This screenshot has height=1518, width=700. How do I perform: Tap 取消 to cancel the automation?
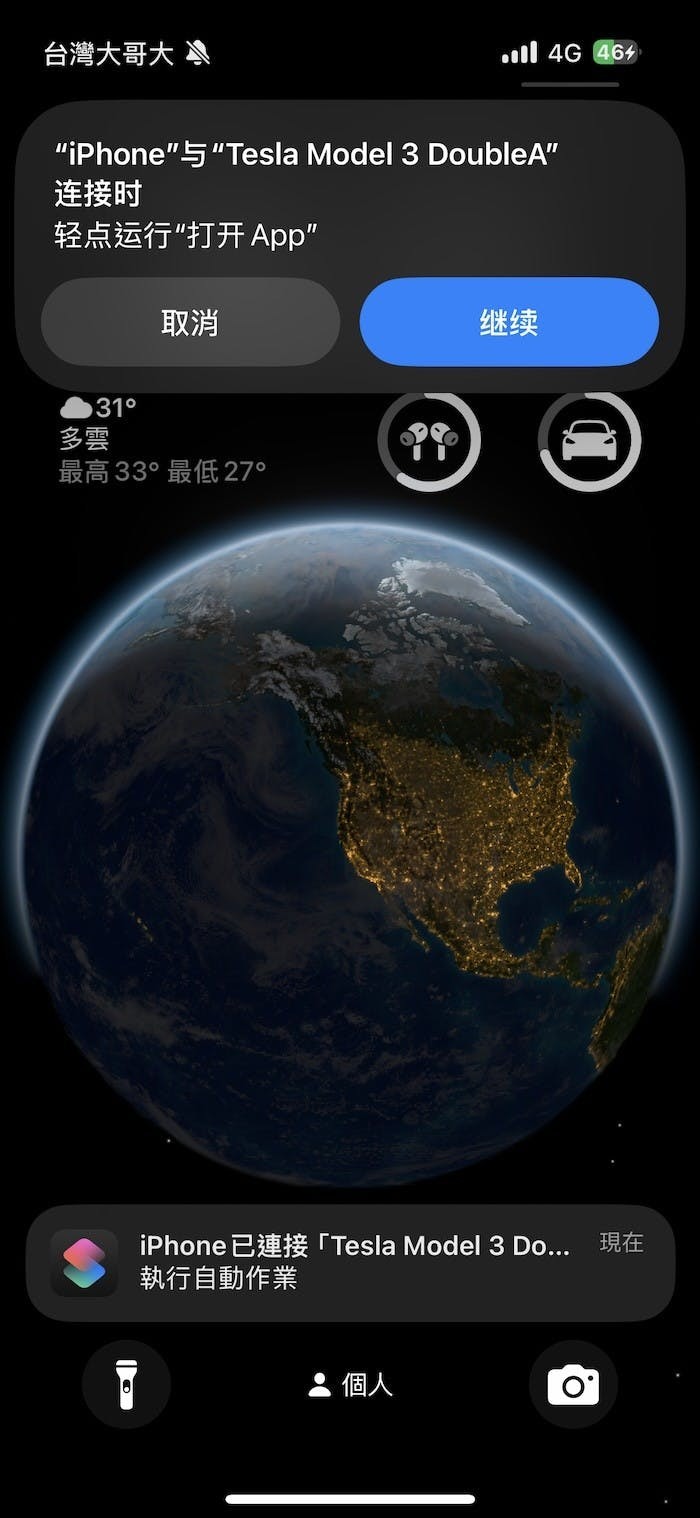[190, 322]
